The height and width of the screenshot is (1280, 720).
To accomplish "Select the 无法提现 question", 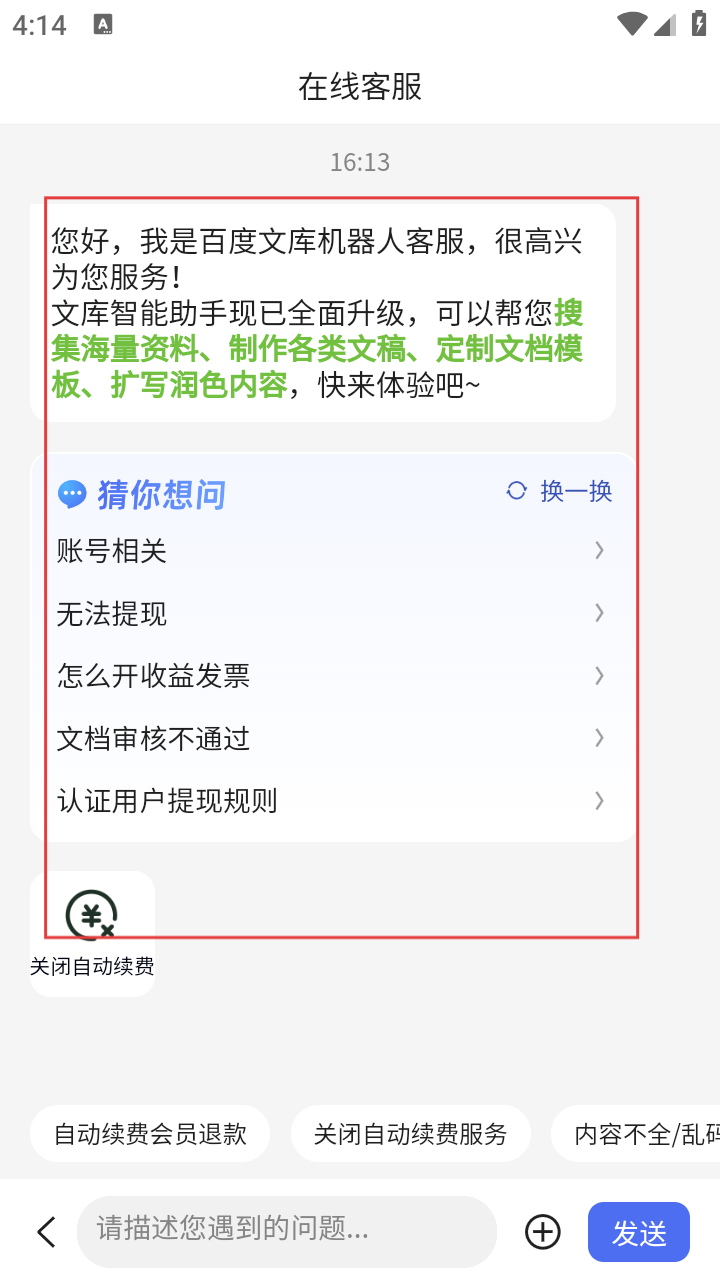I will [x=330, y=613].
